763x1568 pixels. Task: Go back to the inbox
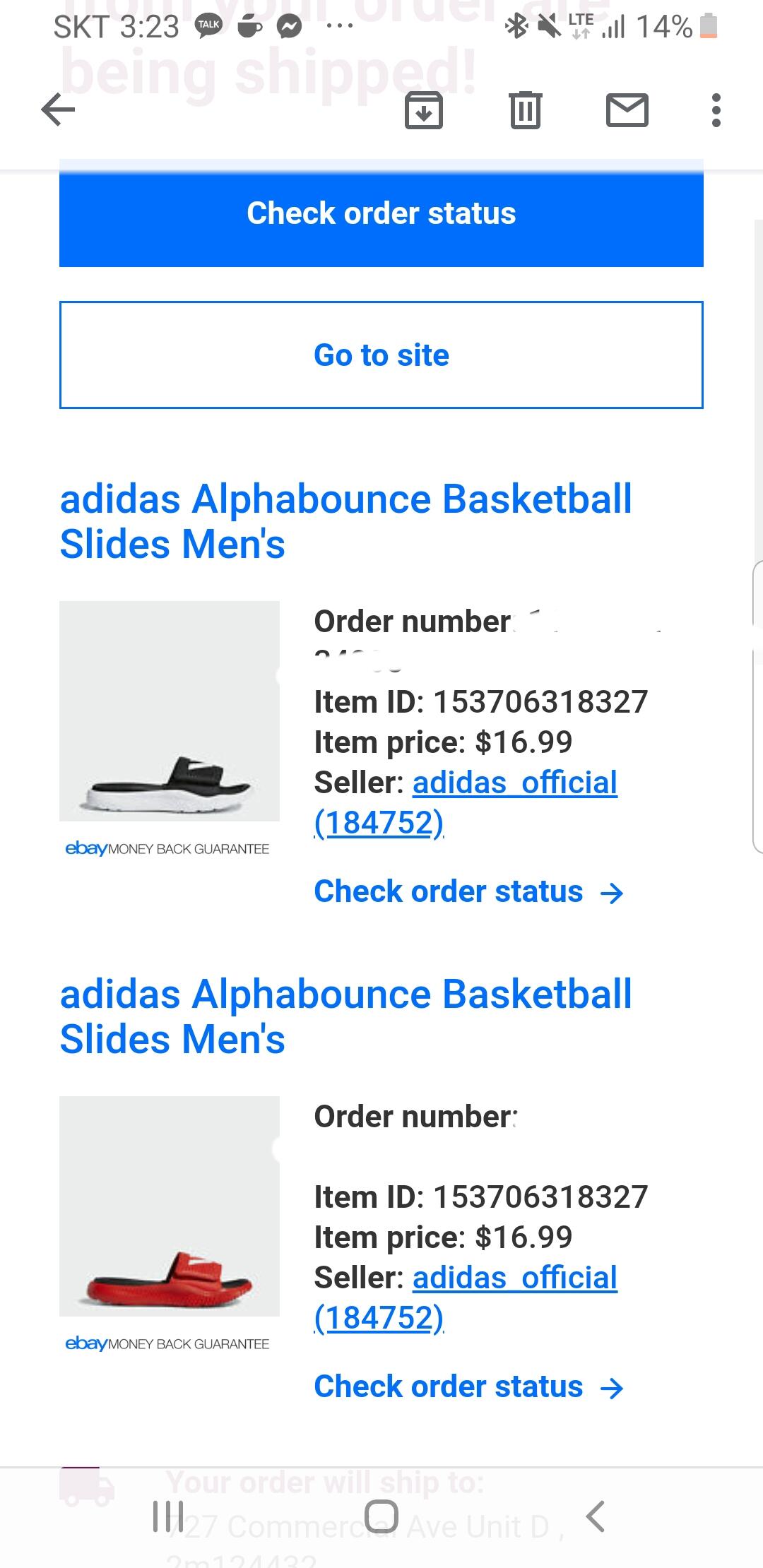coord(58,110)
